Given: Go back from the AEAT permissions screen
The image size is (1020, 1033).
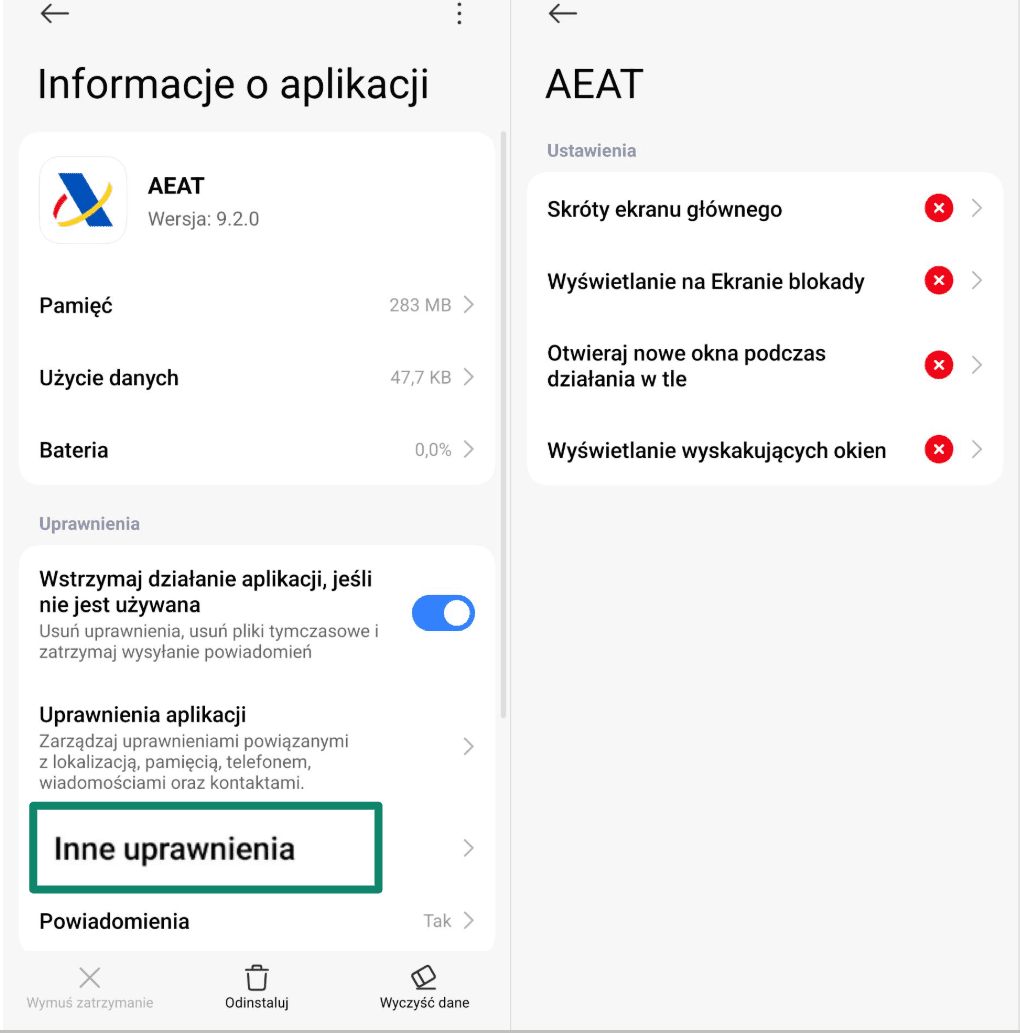Looking at the screenshot, I should point(564,14).
